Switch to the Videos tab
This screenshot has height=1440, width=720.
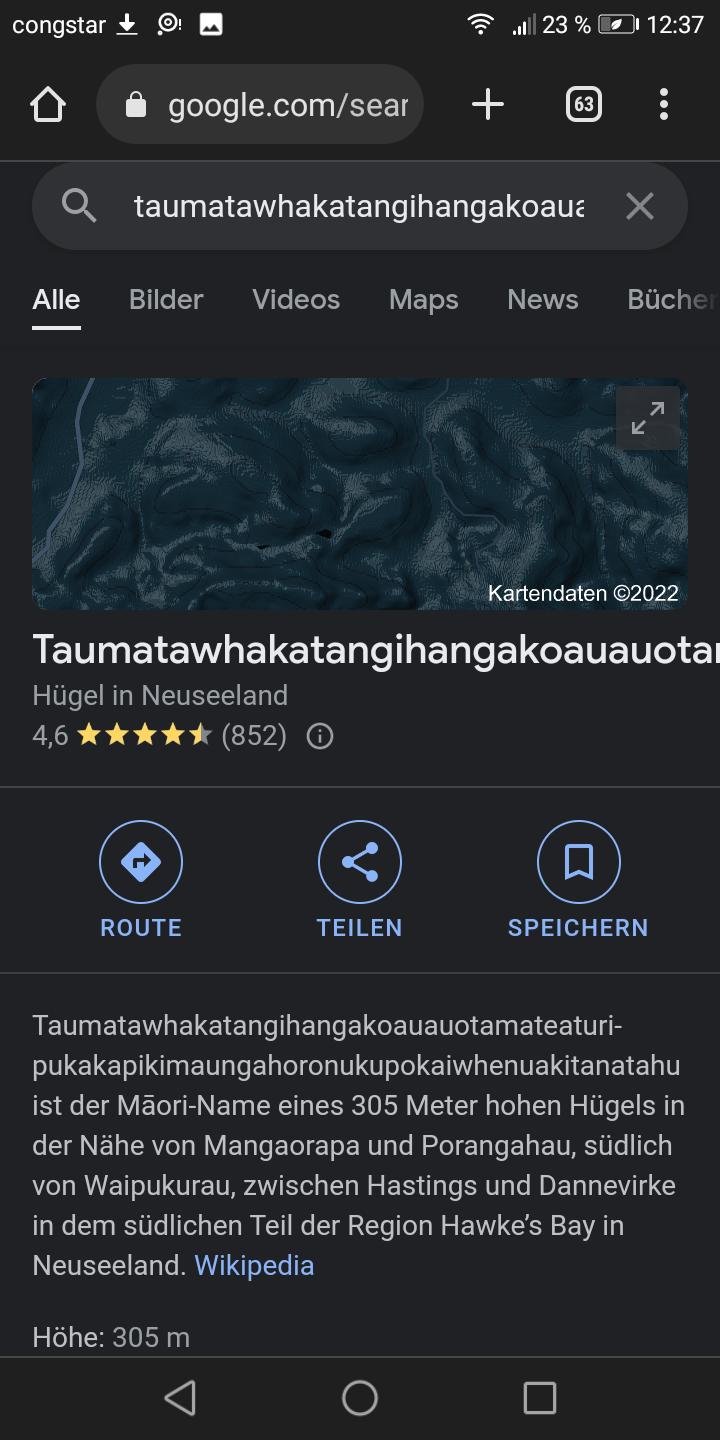[x=296, y=300]
